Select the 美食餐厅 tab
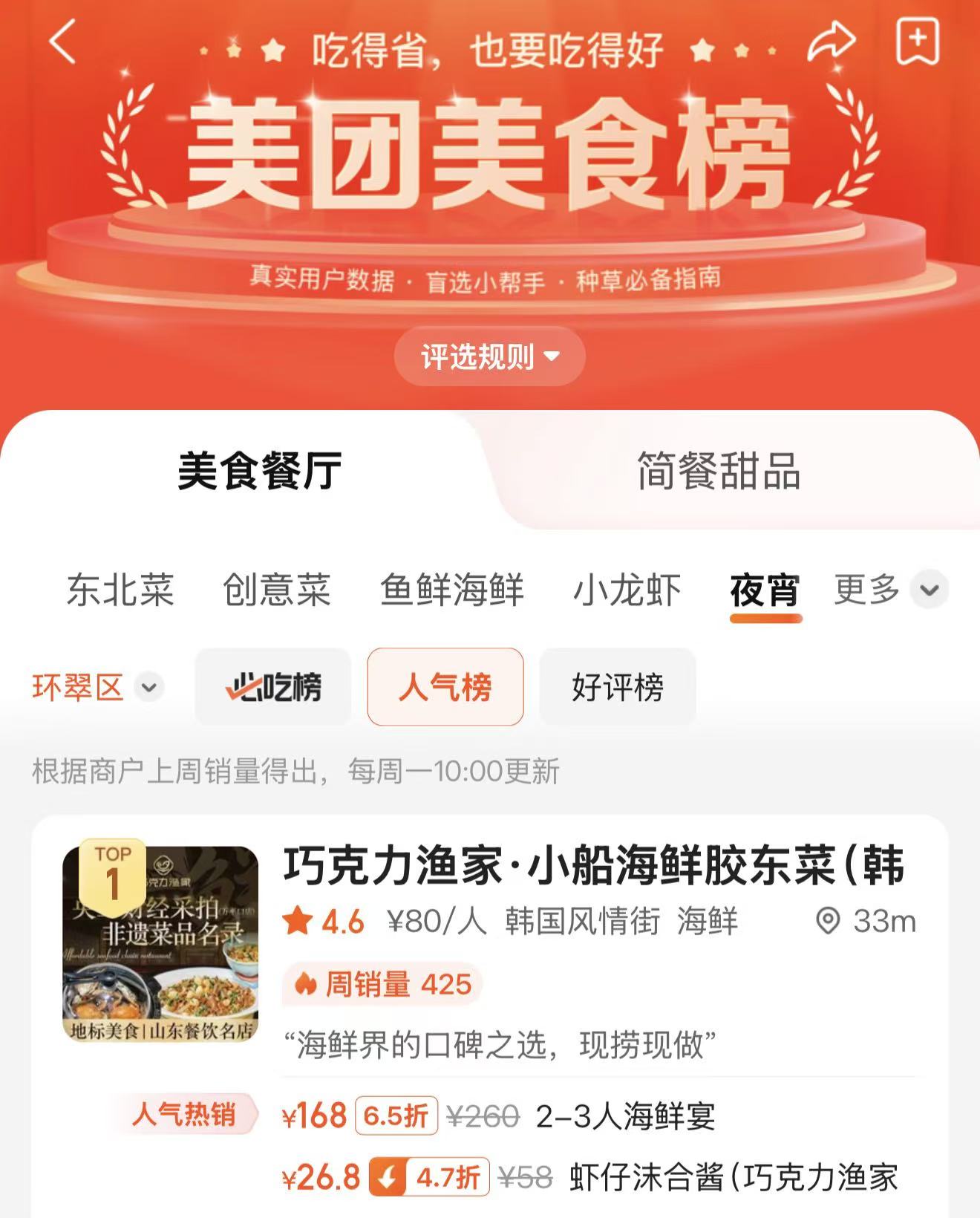Screen dimensions: 980x1218 [x=259, y=471]
